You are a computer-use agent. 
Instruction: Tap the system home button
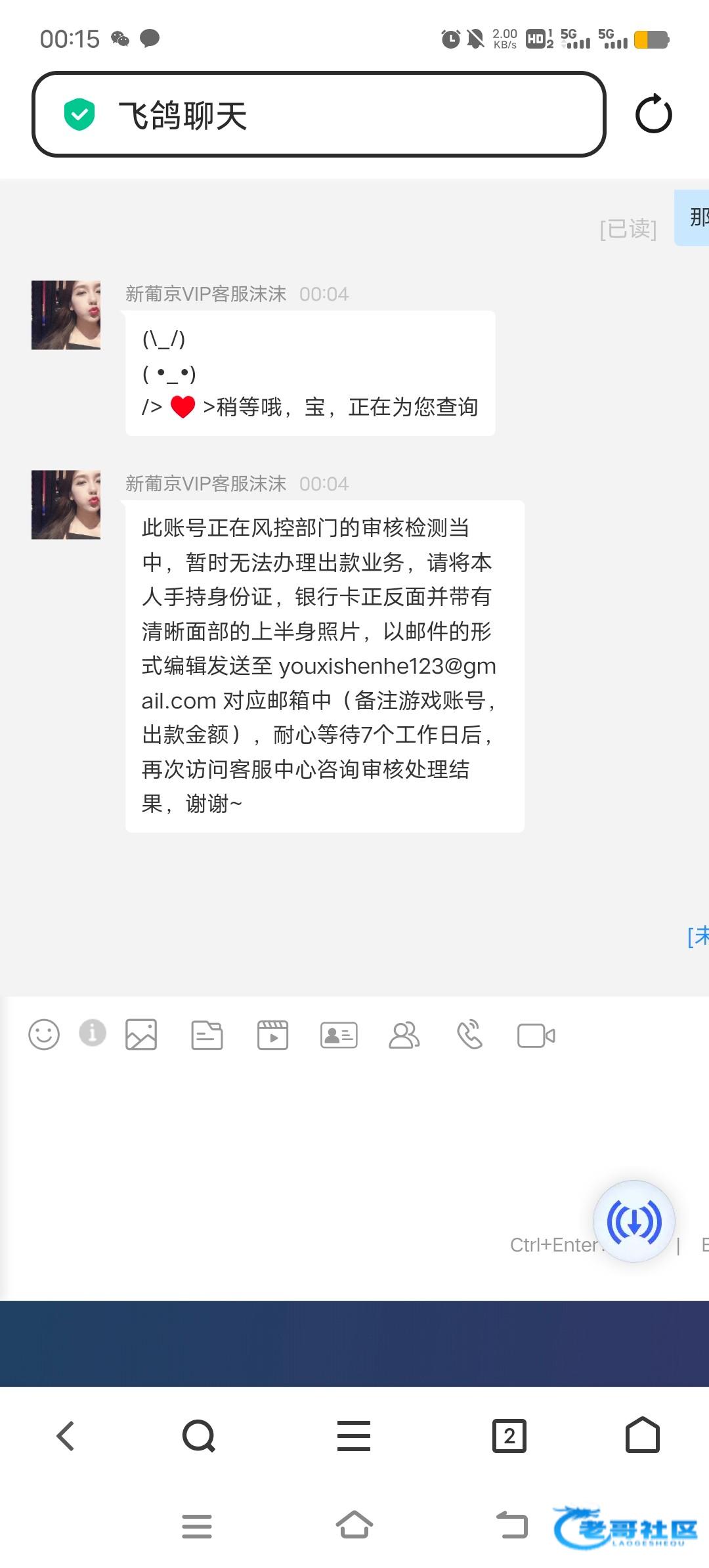pyautogui.click(x=354, y=1525)
